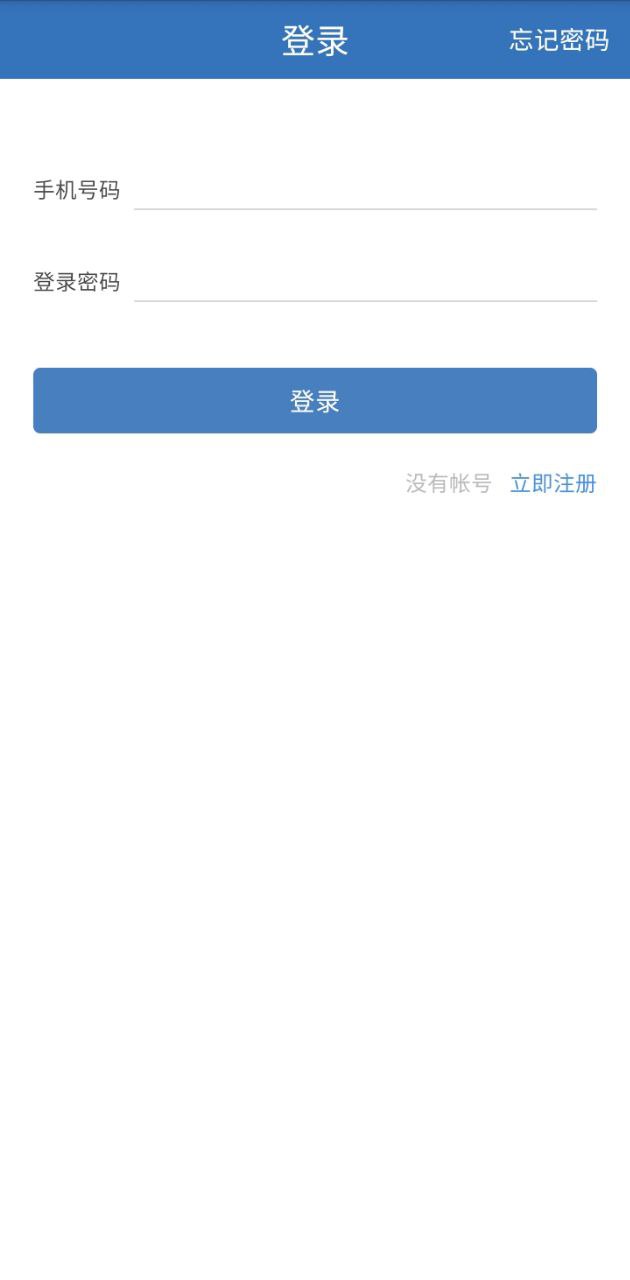Focus the 手机号码 phone number field
Screen dimensions: 630x1280
coord(365,190)
